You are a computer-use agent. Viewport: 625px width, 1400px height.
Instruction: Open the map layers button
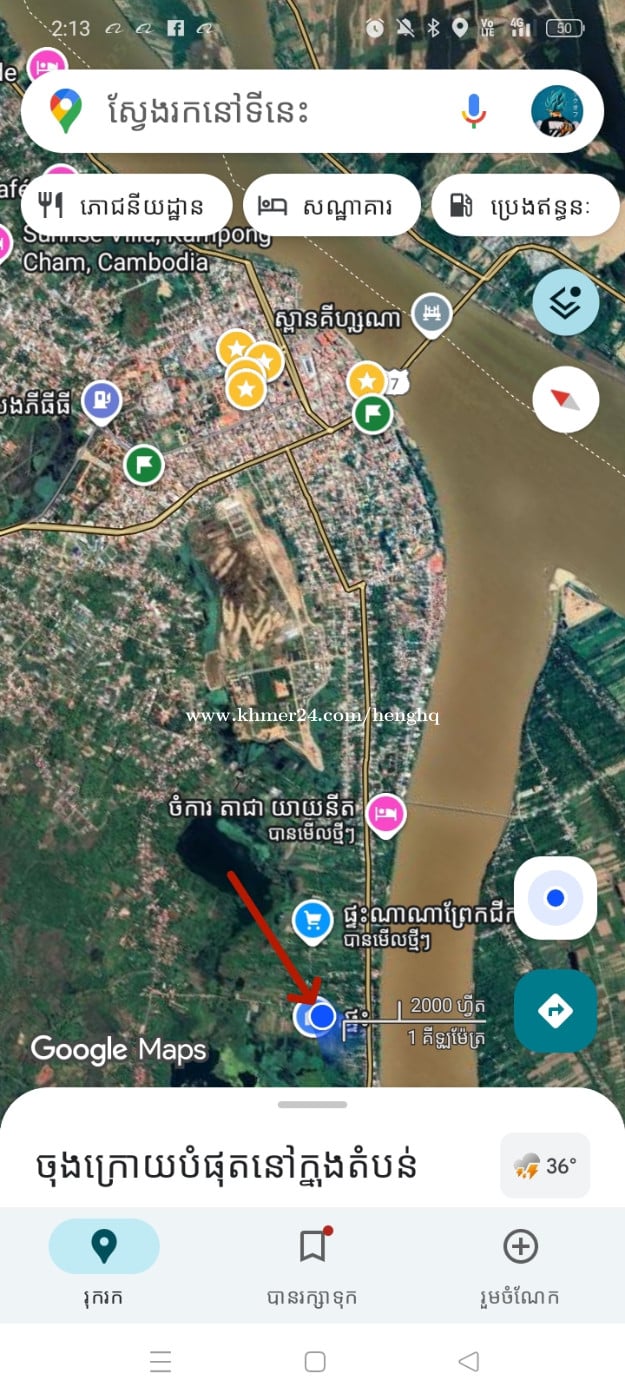point(566,302)
